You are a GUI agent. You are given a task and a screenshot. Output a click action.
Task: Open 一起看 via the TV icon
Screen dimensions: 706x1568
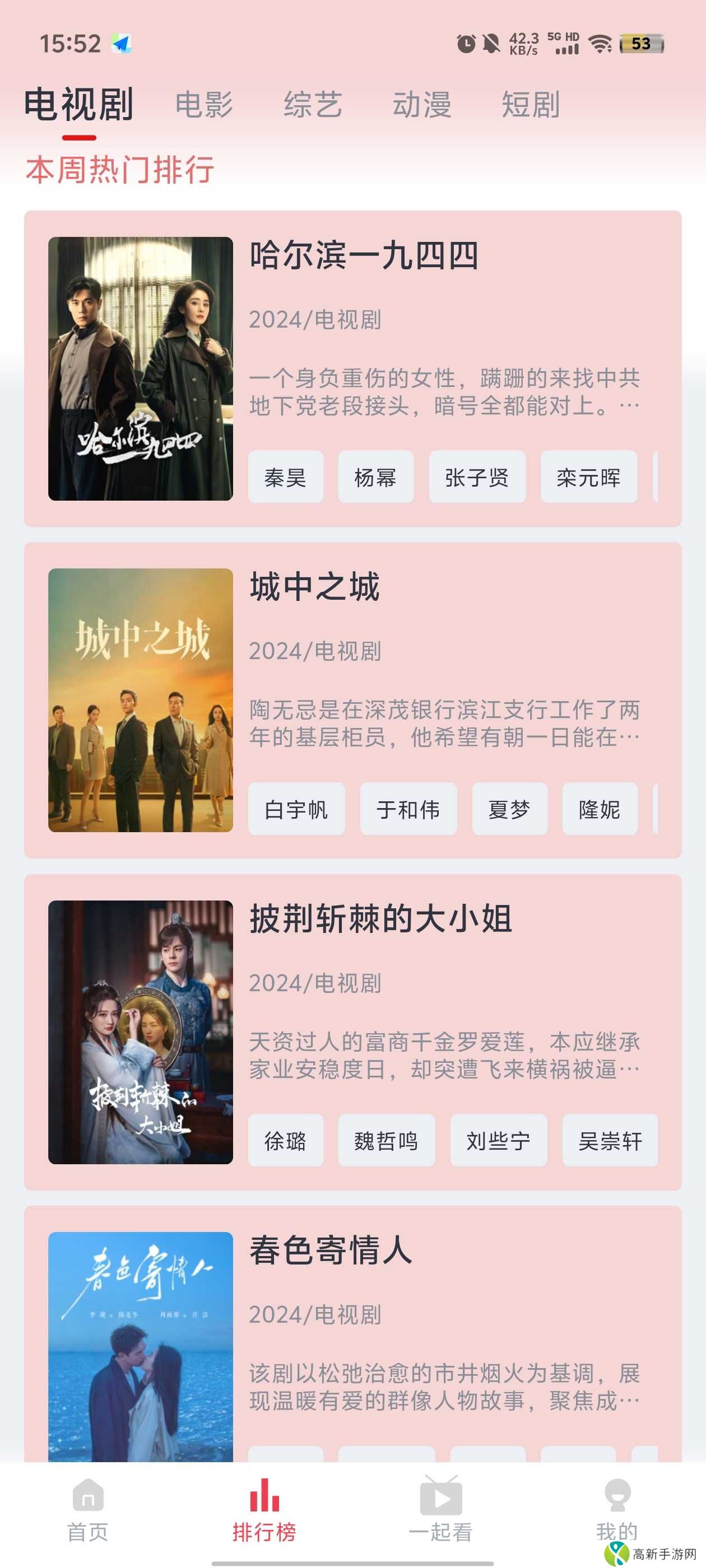point(441,1497)
